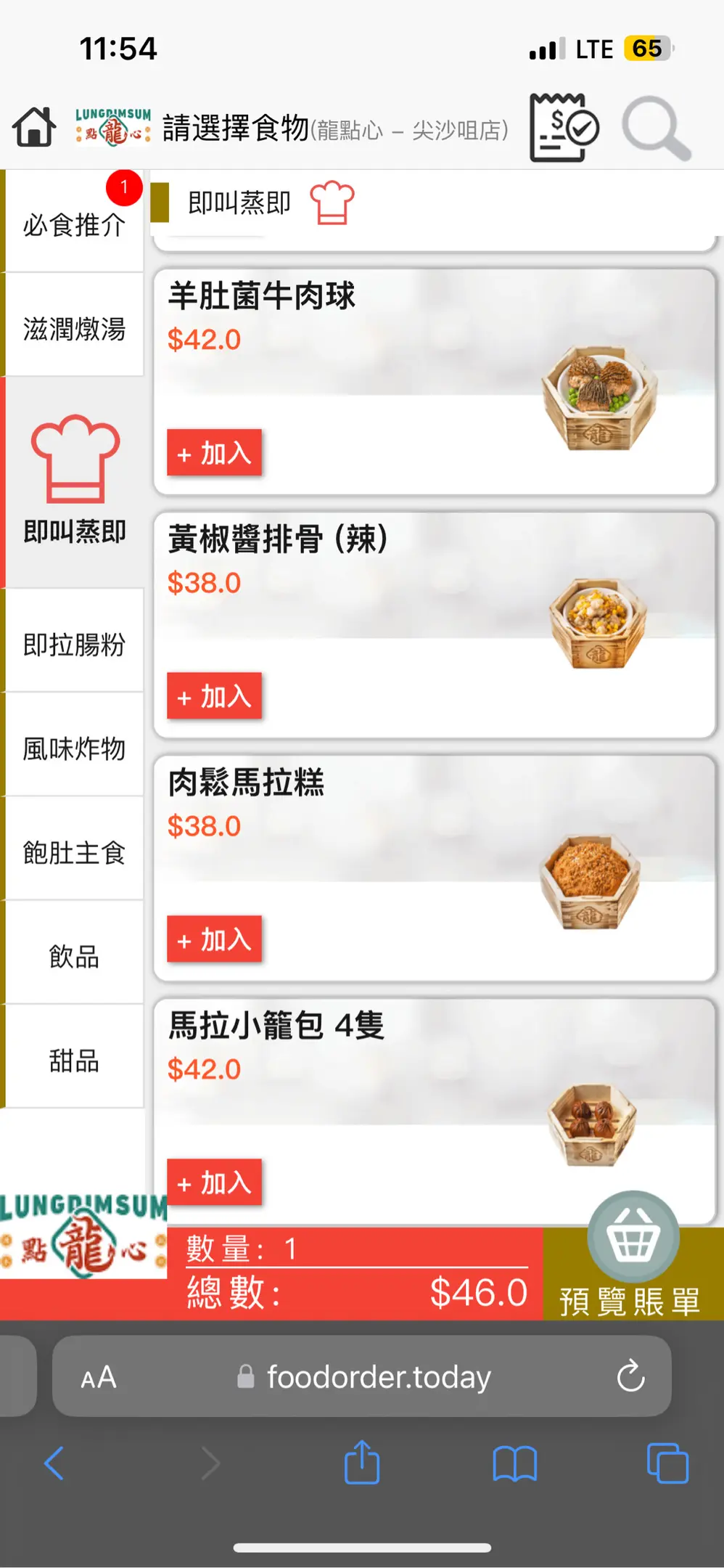Open the 風味炸物 category
The height and width of the screenshot is (1568, 724).
click(x=74, y=748)
